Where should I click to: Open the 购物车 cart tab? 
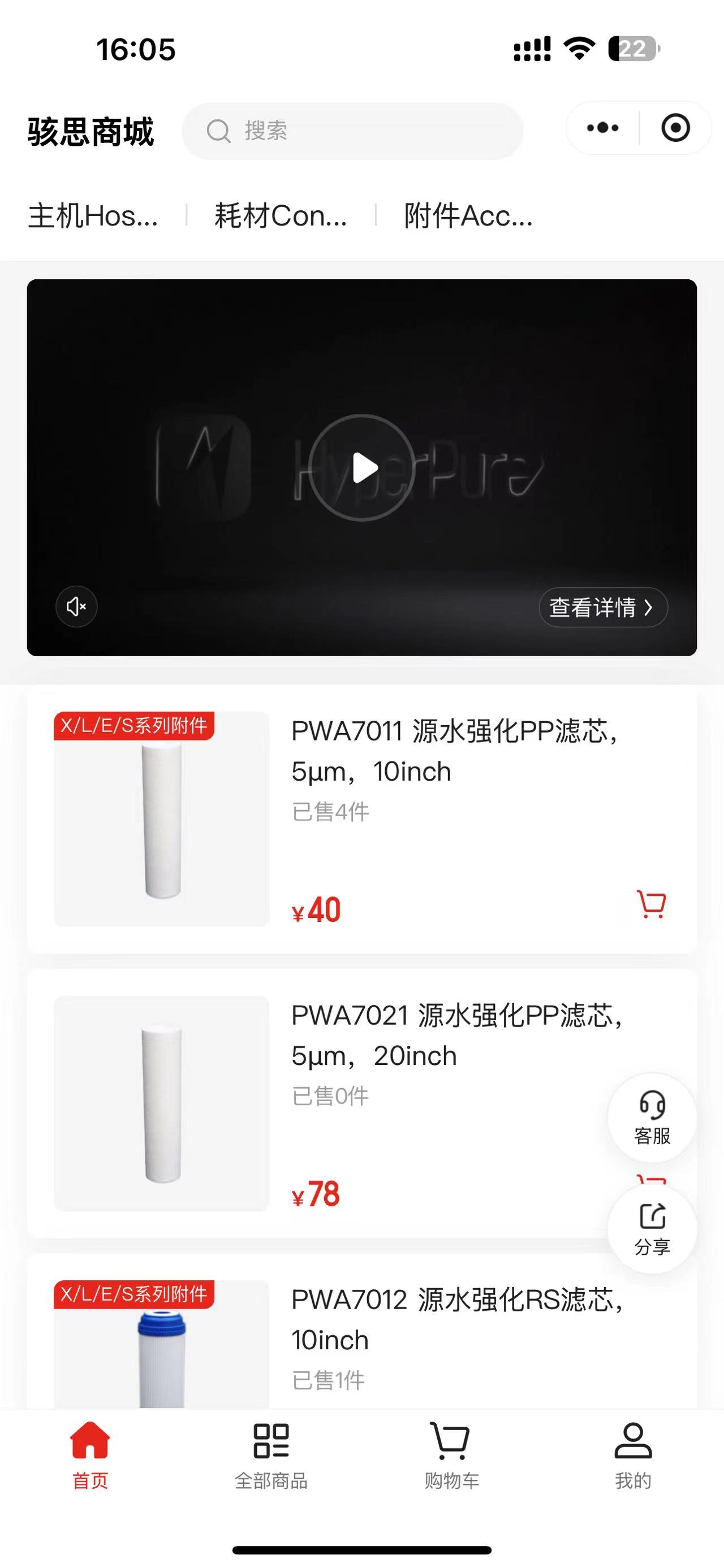452,1455
